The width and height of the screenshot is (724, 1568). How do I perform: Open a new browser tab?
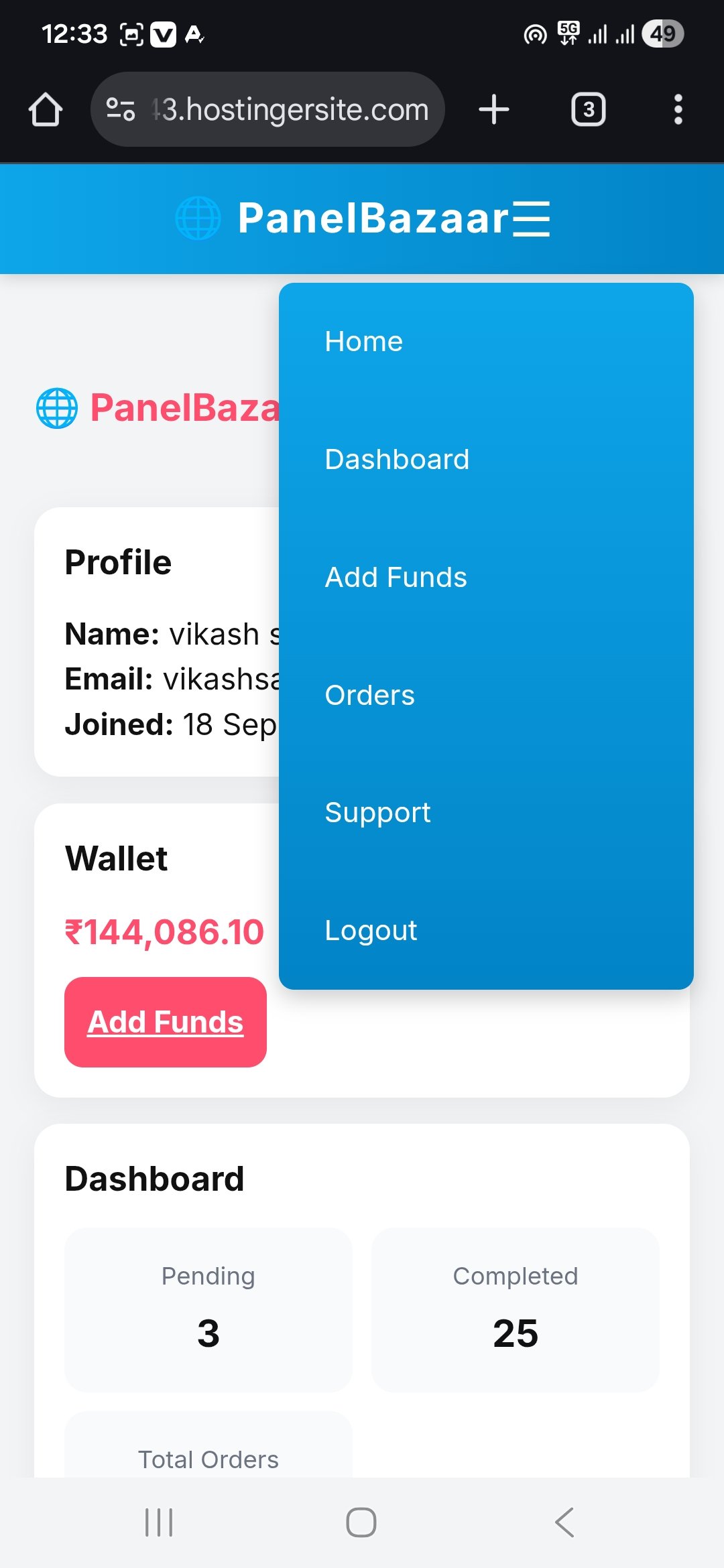[x=494, y=109]
